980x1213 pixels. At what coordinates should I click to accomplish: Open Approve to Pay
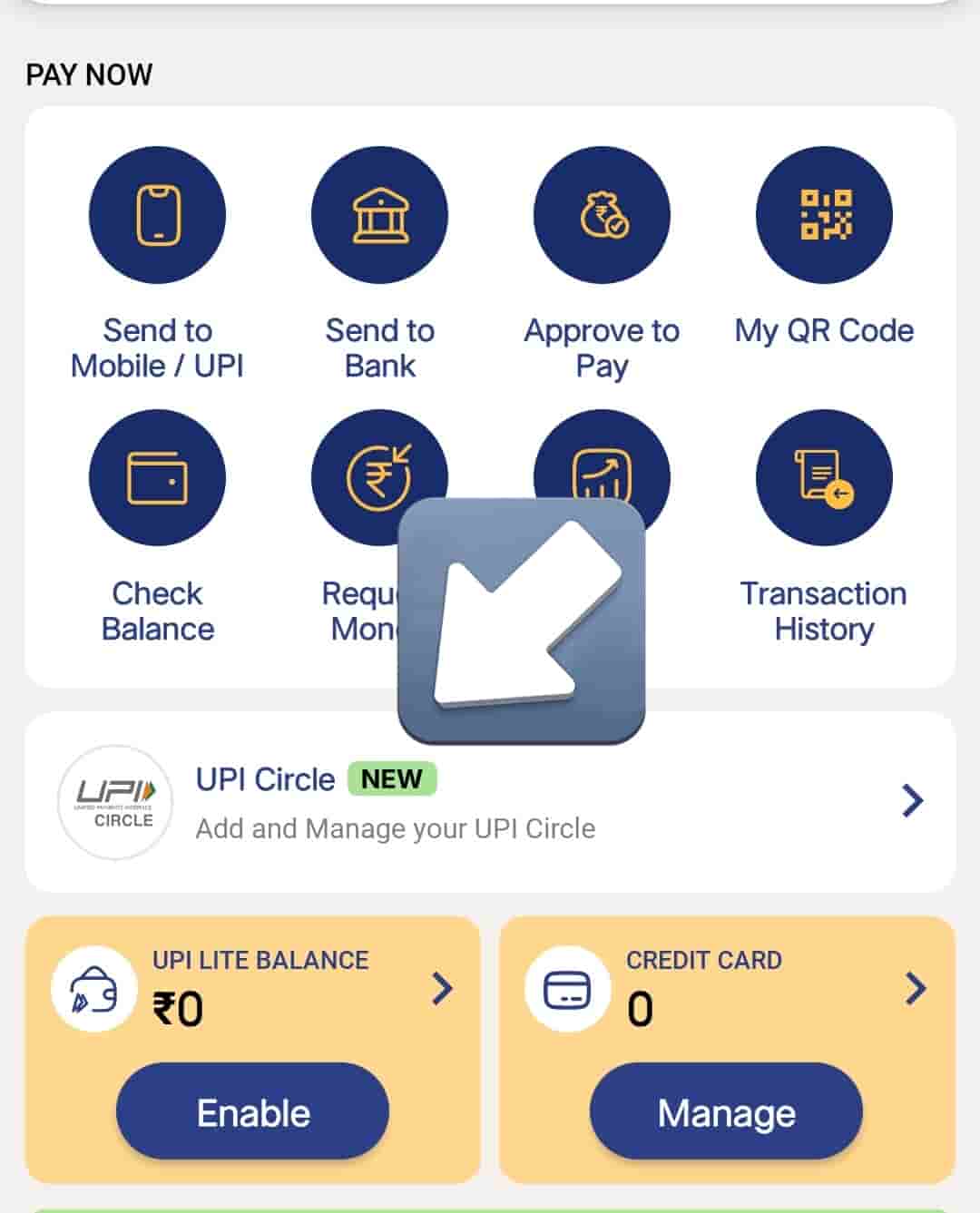click(602, 216)
